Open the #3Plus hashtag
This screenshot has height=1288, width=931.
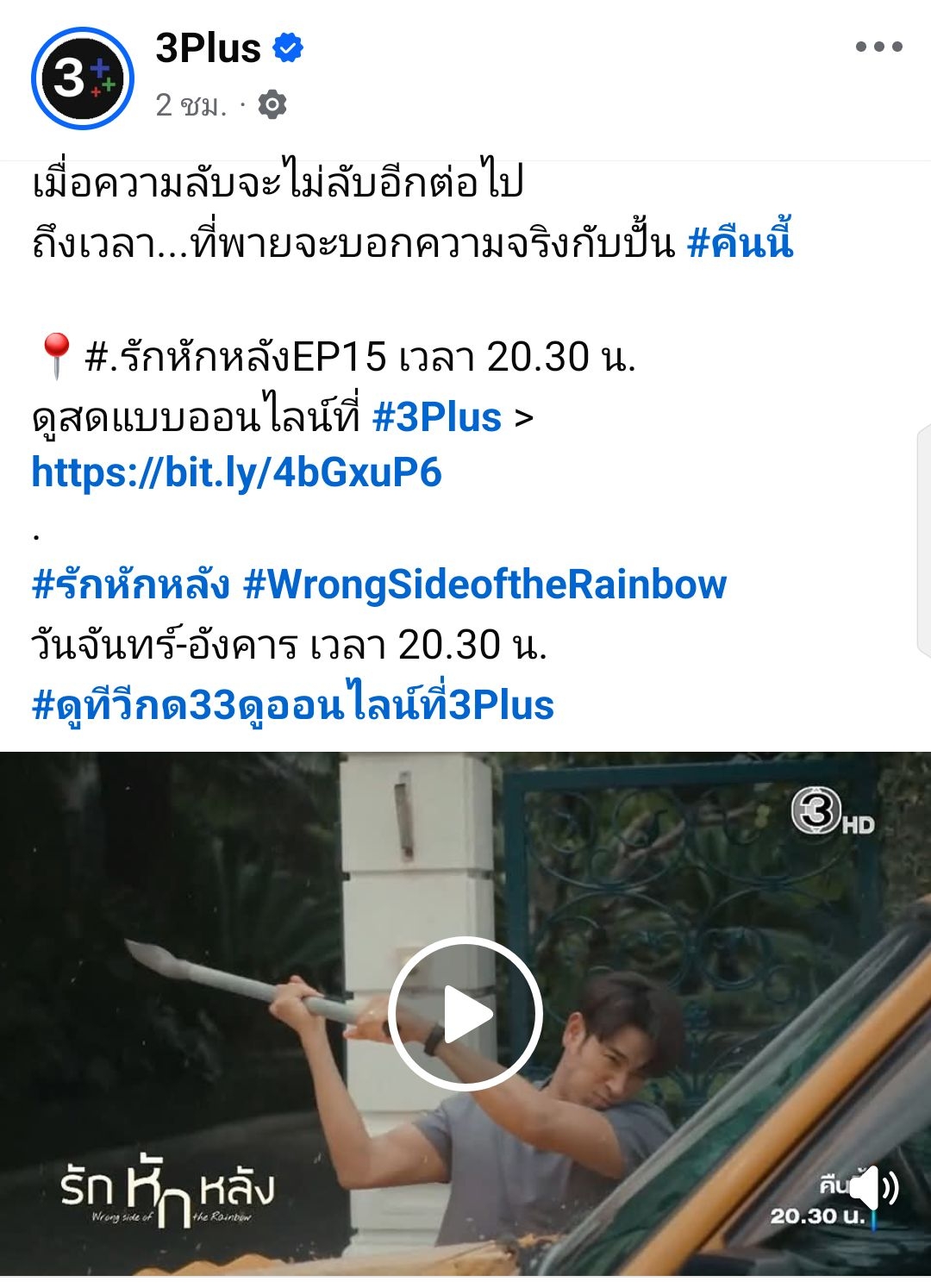(x=437, y=417)
